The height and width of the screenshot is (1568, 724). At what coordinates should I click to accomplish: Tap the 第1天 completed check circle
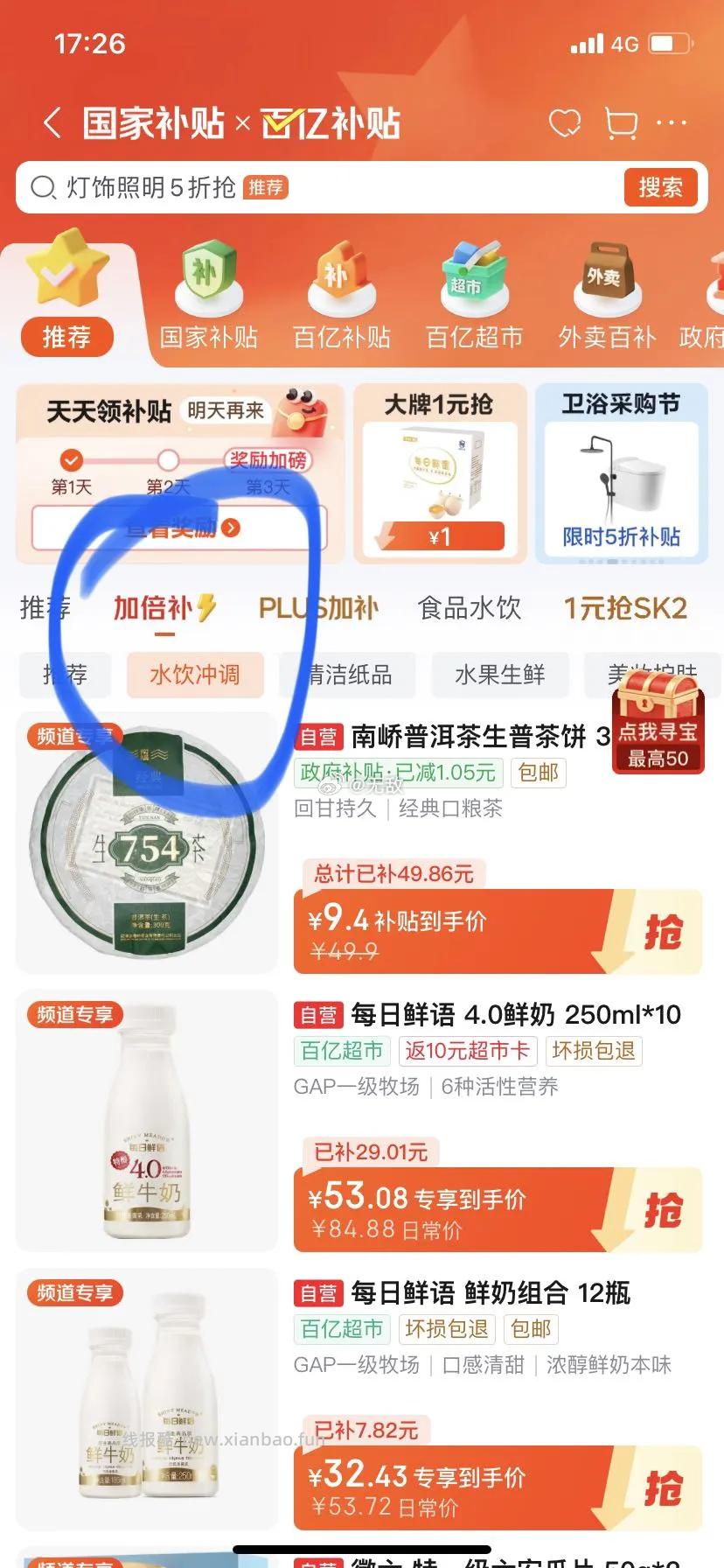coord(70,459)
